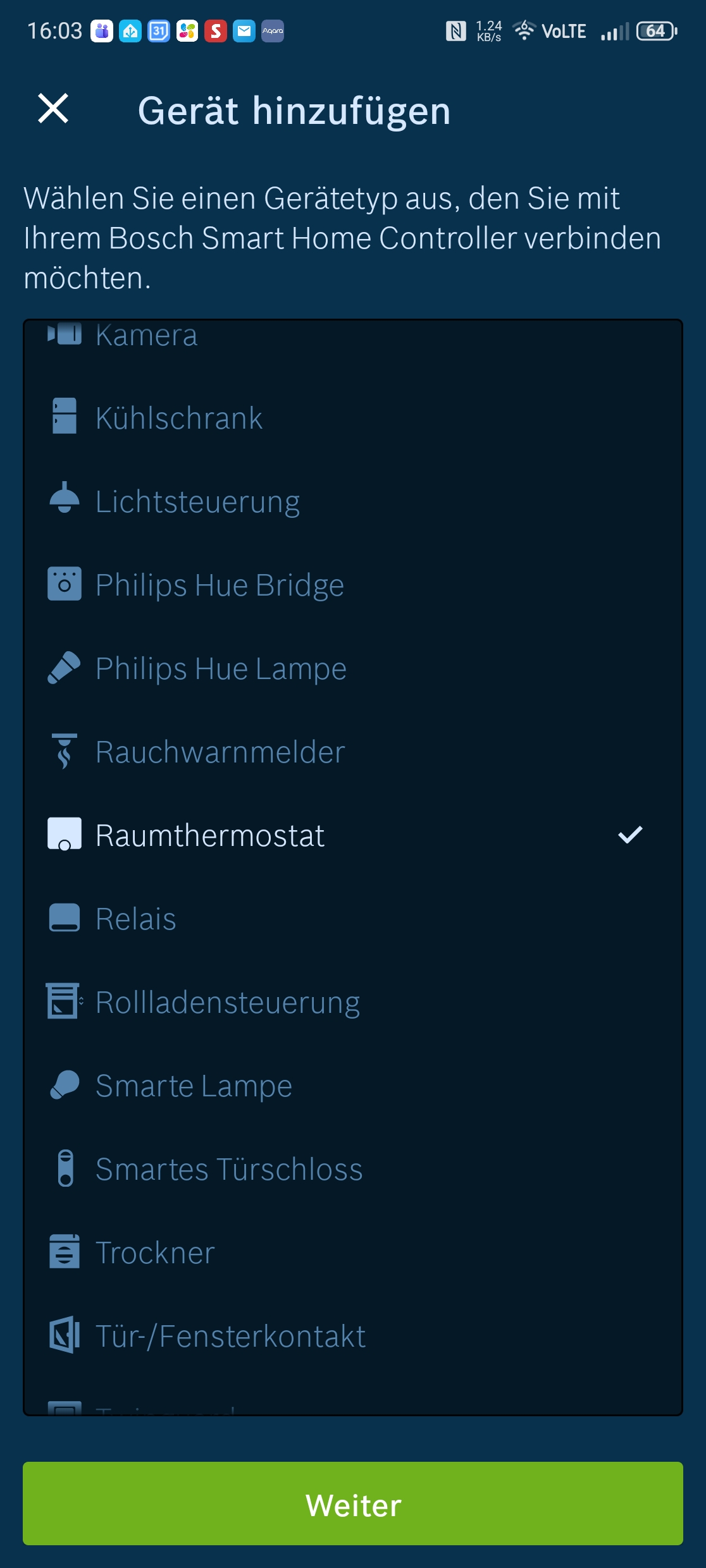Tap the selected Raumthermostat option
This screenshot has width=706, height=1568.
210,835
